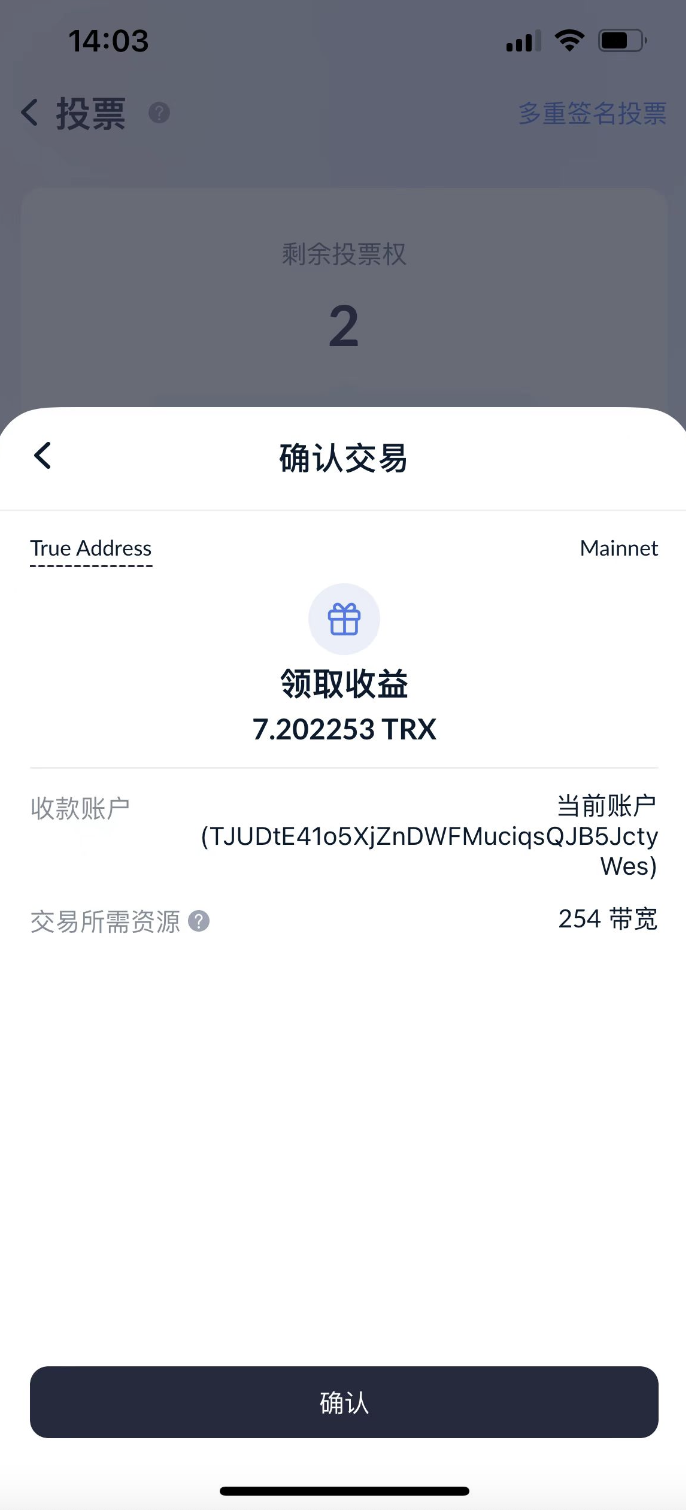Open the help icon beside 交易所需资源
The height and width of the screenshot is (1510, 686).
tap(199, 921)
